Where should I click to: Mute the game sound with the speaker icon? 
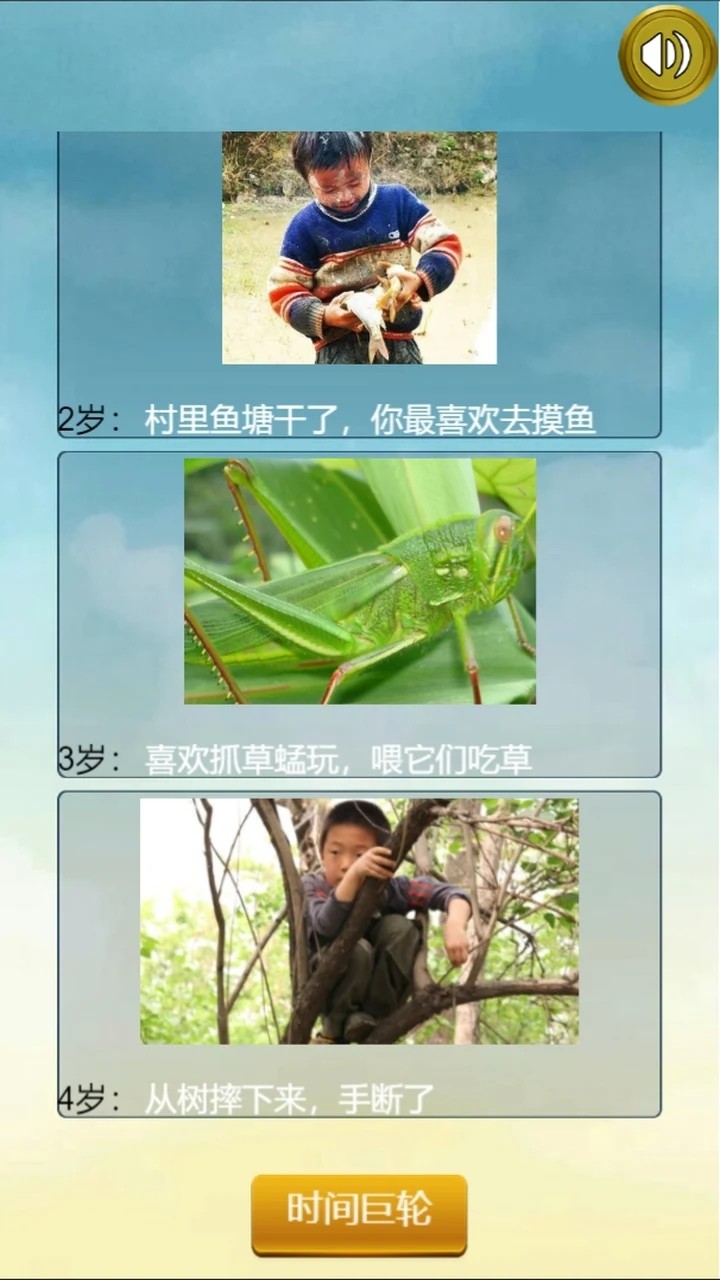click(666, 54)
